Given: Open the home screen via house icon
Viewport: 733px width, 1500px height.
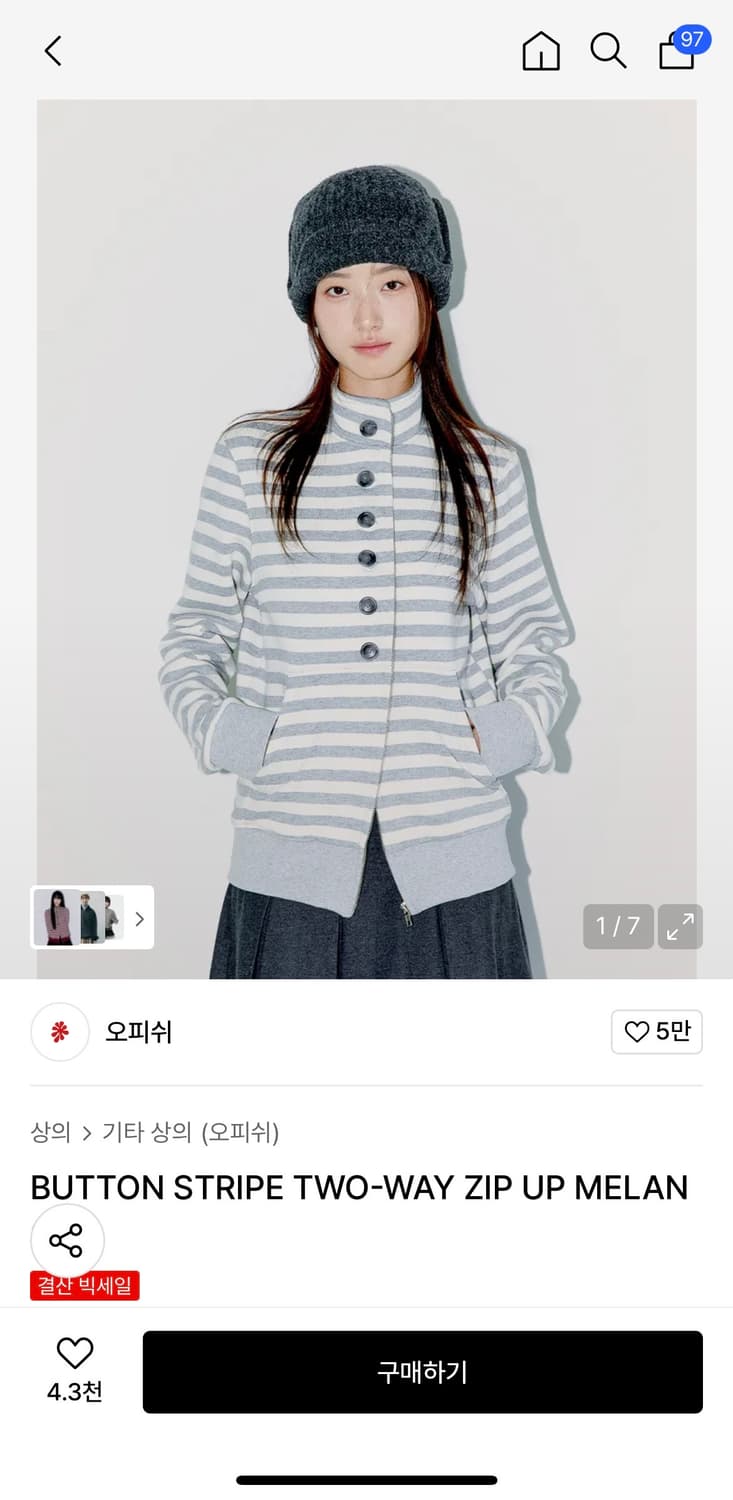Looking at the screenshot, I should [541, 52].
